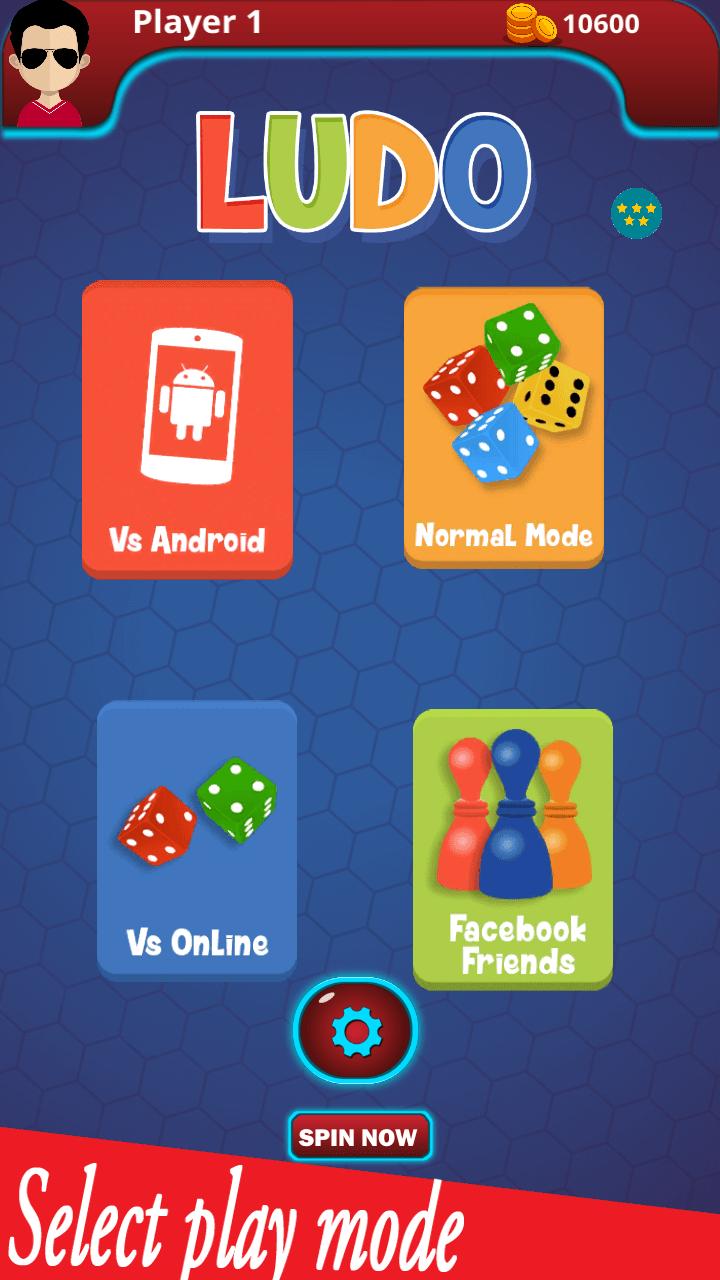Image resolution: width=720 pixels, height=1280 pixels.
Task: Tap the three-star rating icon
Action: [x=636, y=213]
